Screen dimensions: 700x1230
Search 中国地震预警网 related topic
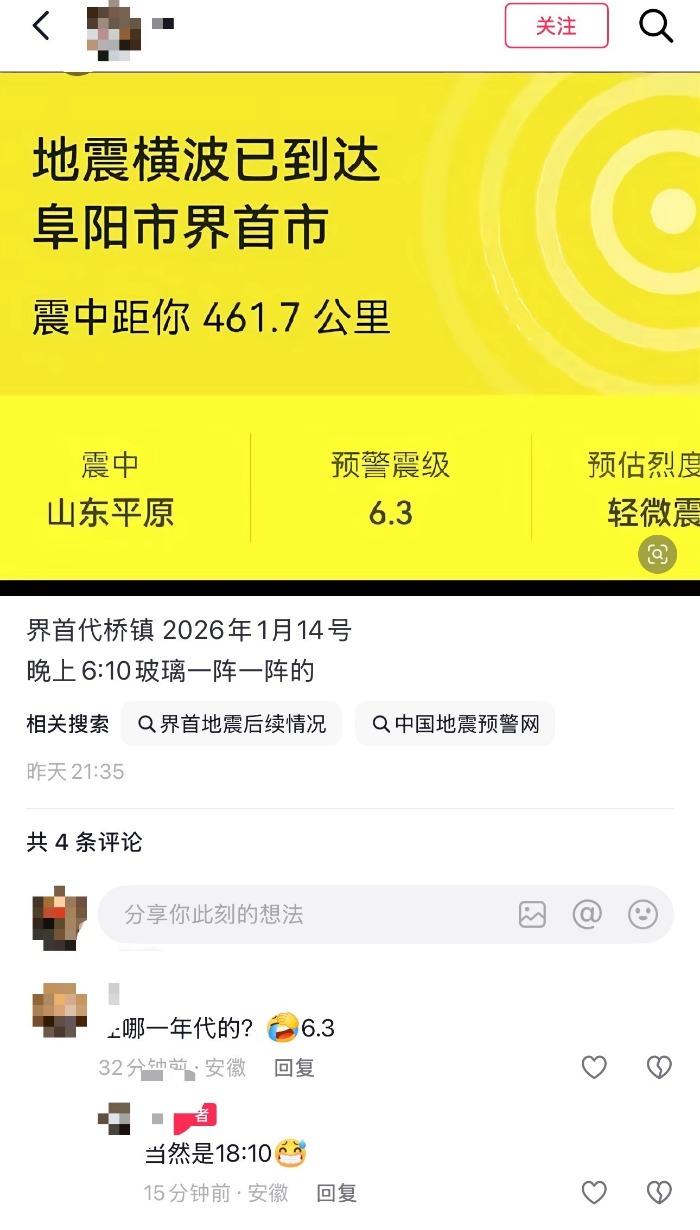click(x=455, y=724)
